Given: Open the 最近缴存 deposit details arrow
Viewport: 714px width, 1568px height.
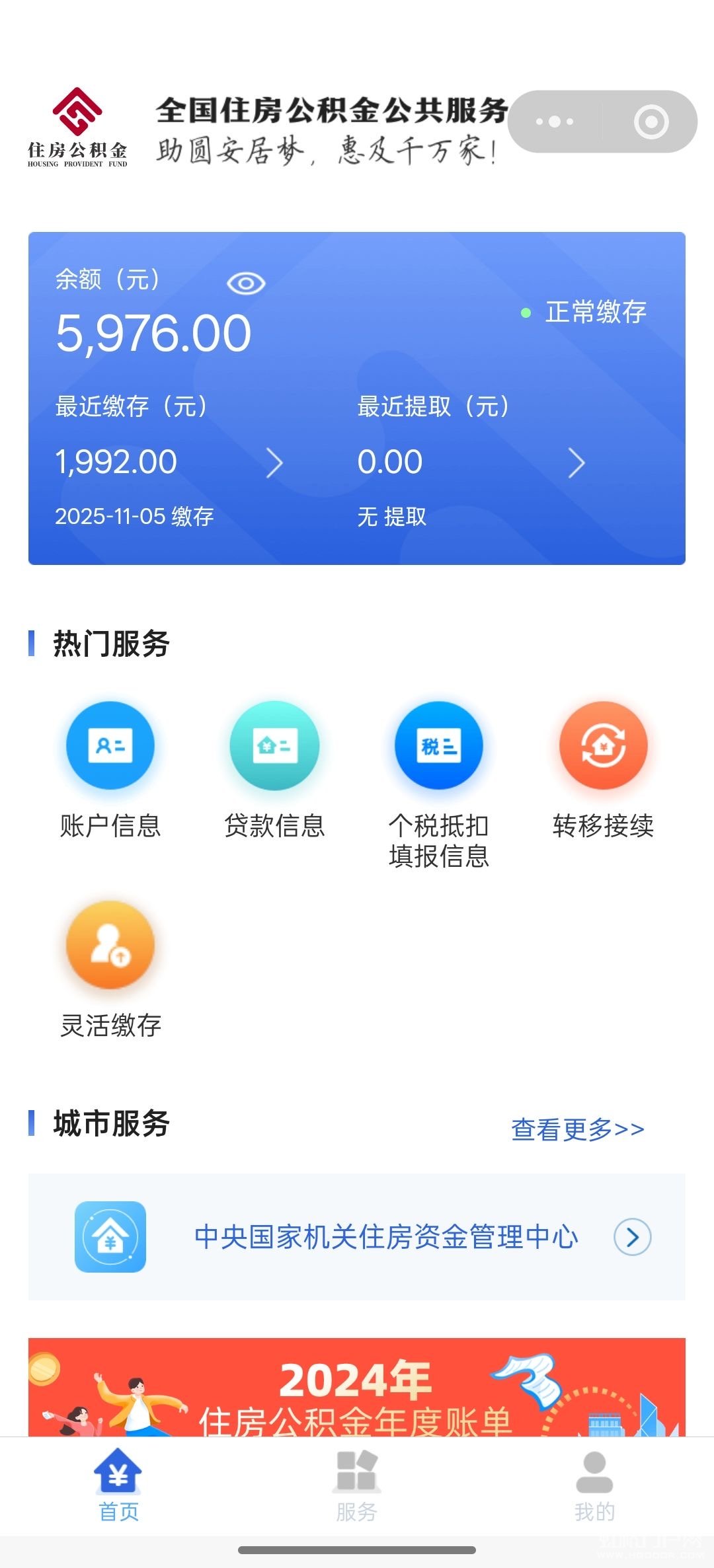Looking at the screenshot, I should click(274, 463).
